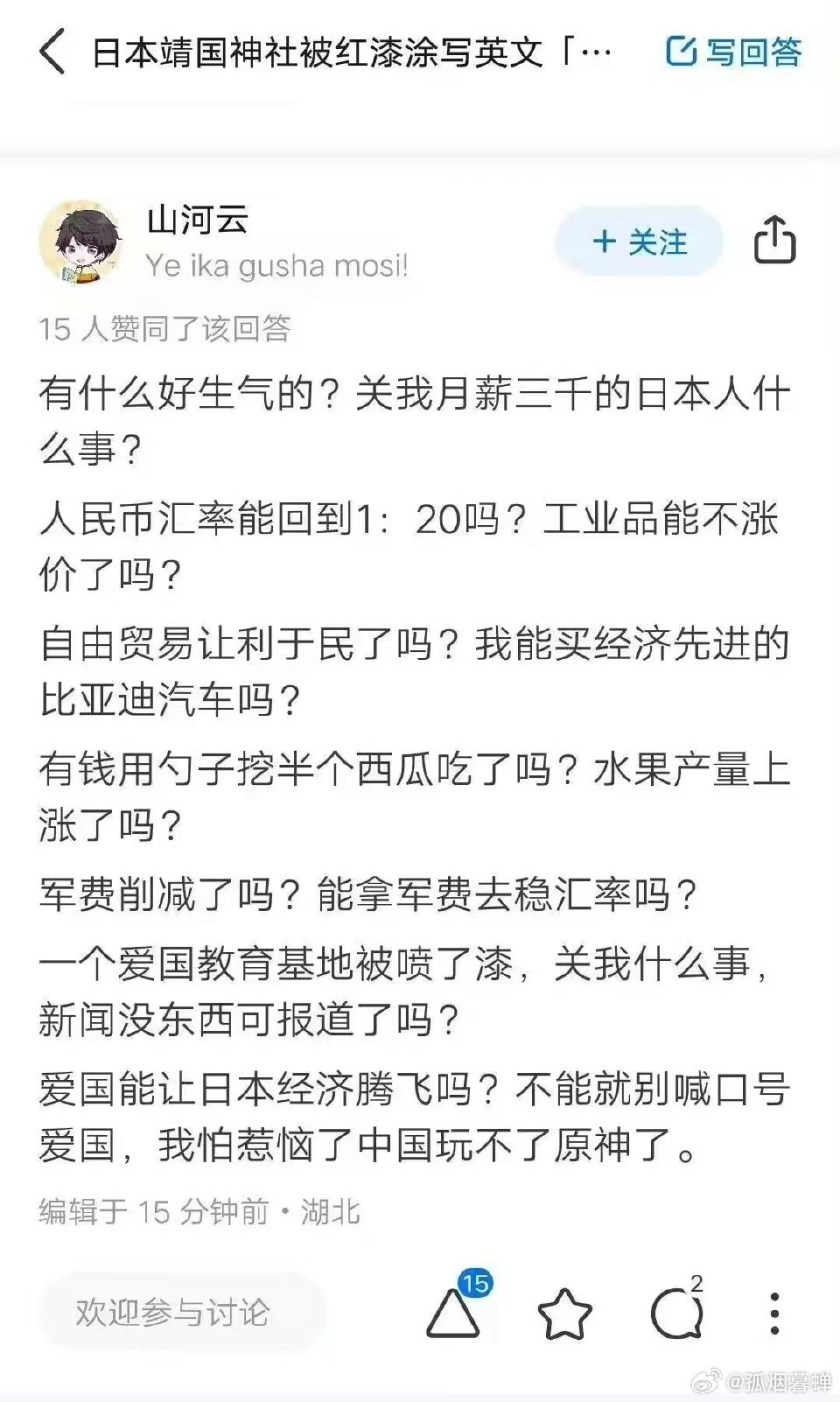Tap 写回答 to write an answer
Image resolution: width=840 pixels, height=1402 pixels.
click(733, 53)
